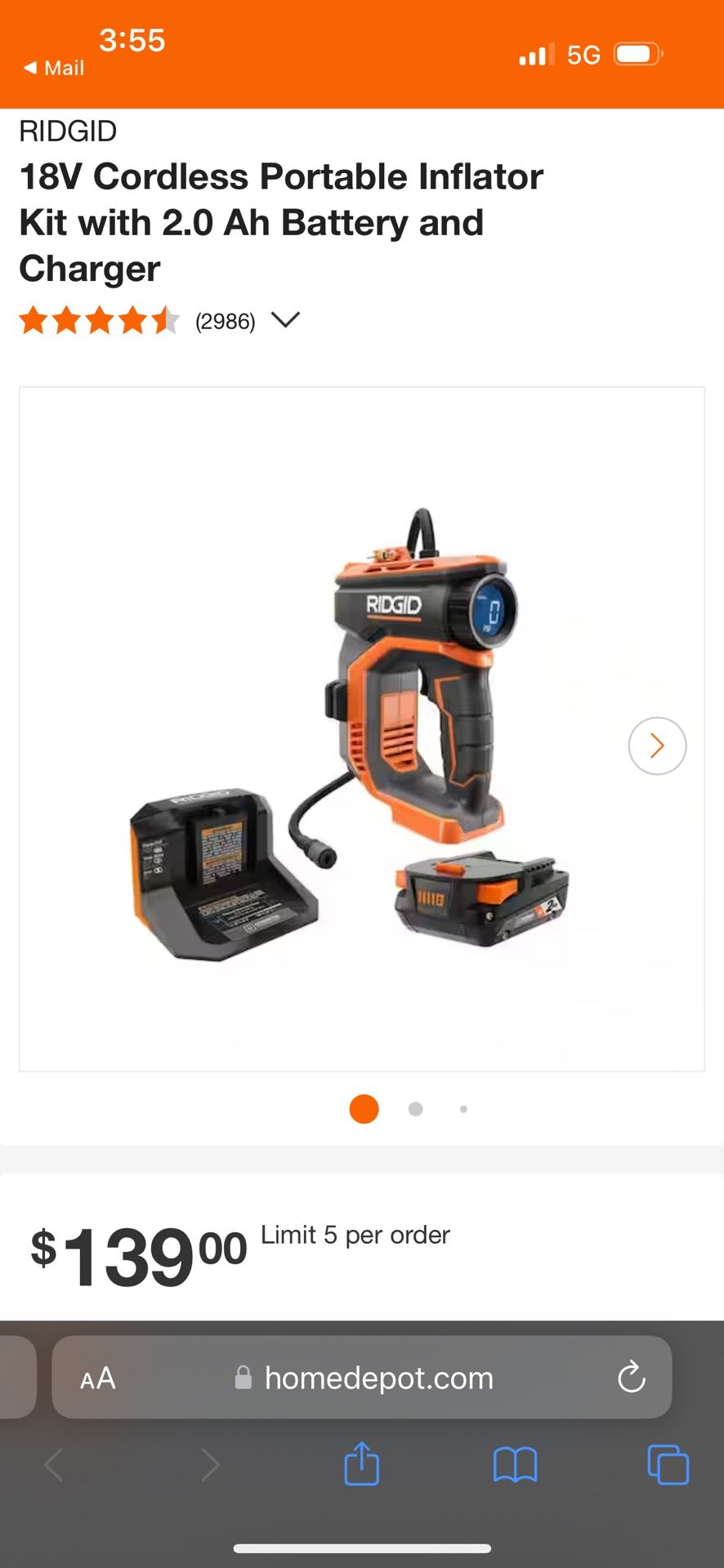Expand the ratings dropdown chevron
The width and height of the screenshot is (724, 1568).
pyautogui.click(x=285, y=319)
